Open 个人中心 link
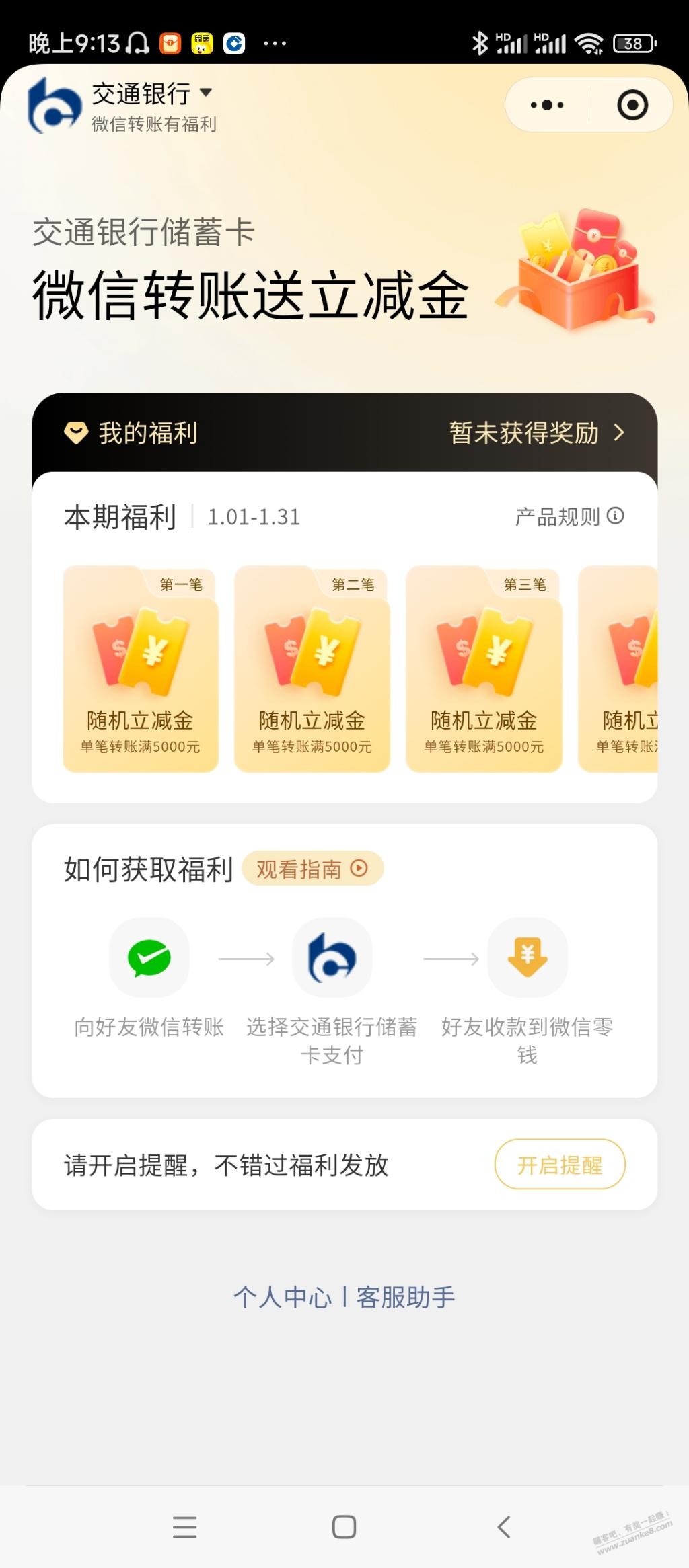Screen dimensions: 689x1568 coord(283,1297)
